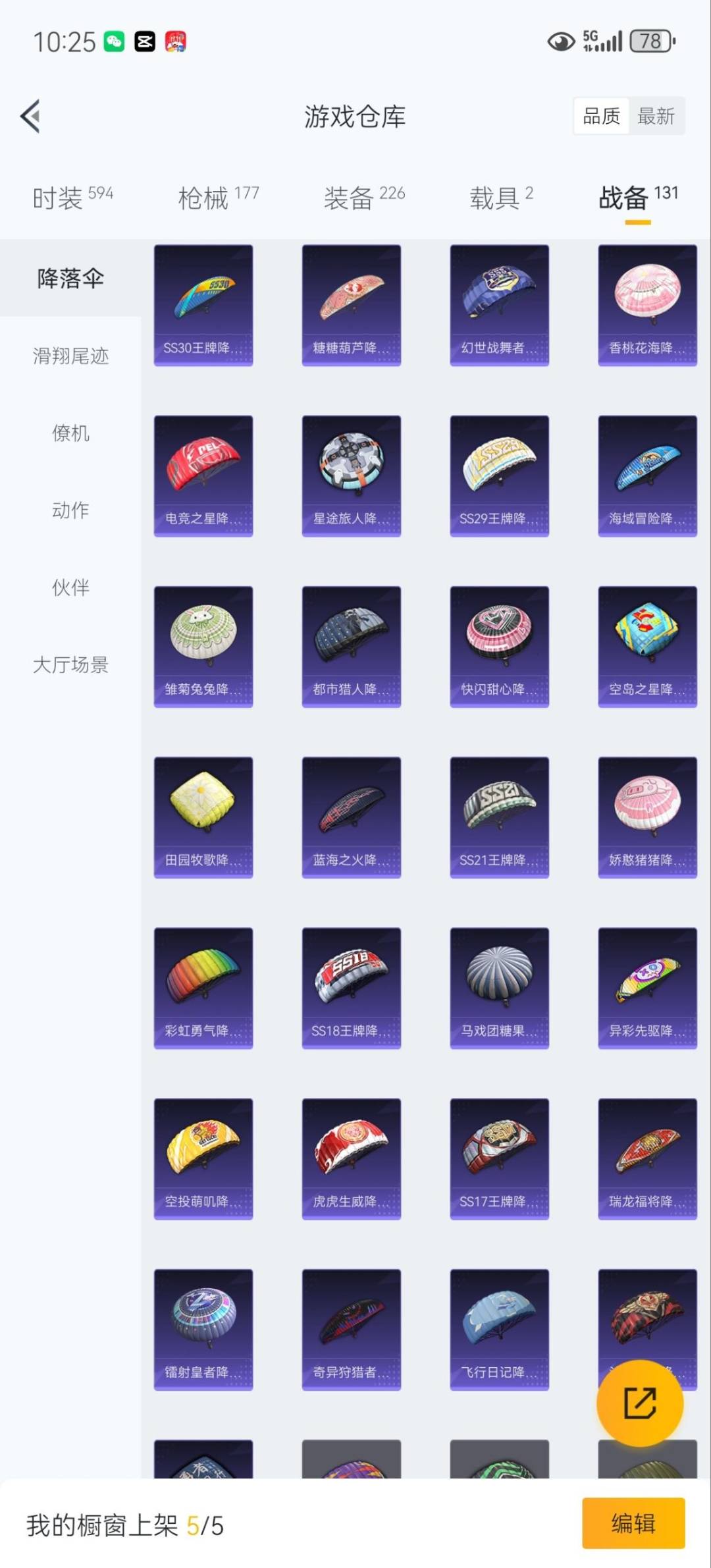Expand the 滑翔尾迹 category
Screen dimensions: 711x1568
pyautogui.click(x=70, y=357)
